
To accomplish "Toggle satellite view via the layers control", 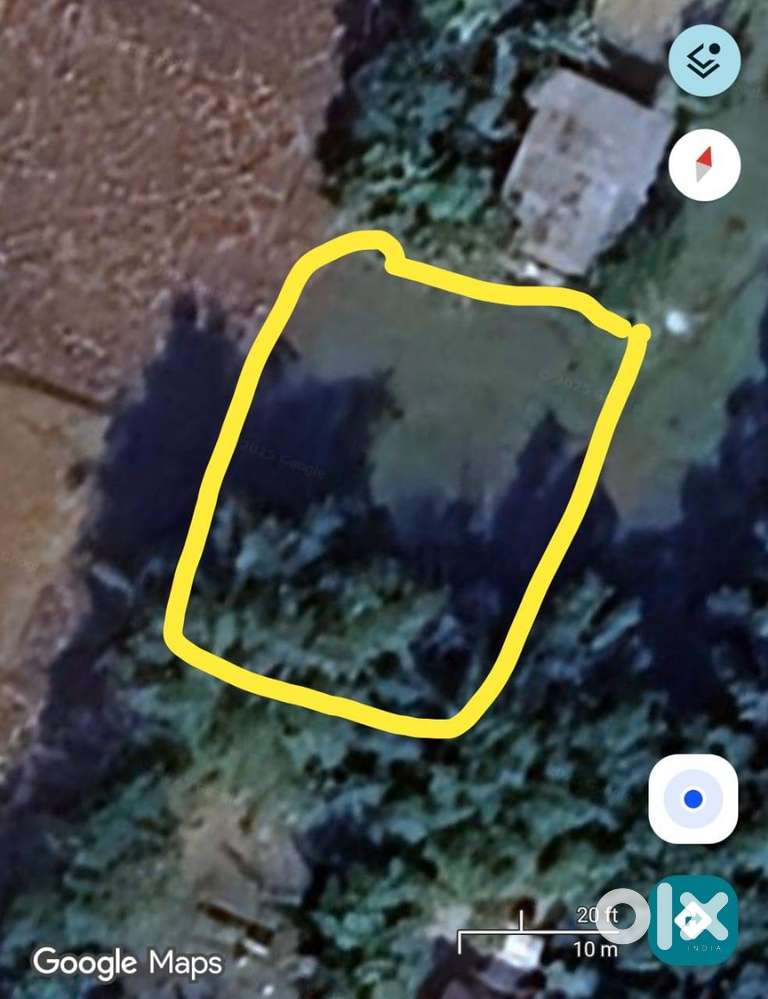I will 704,63.
